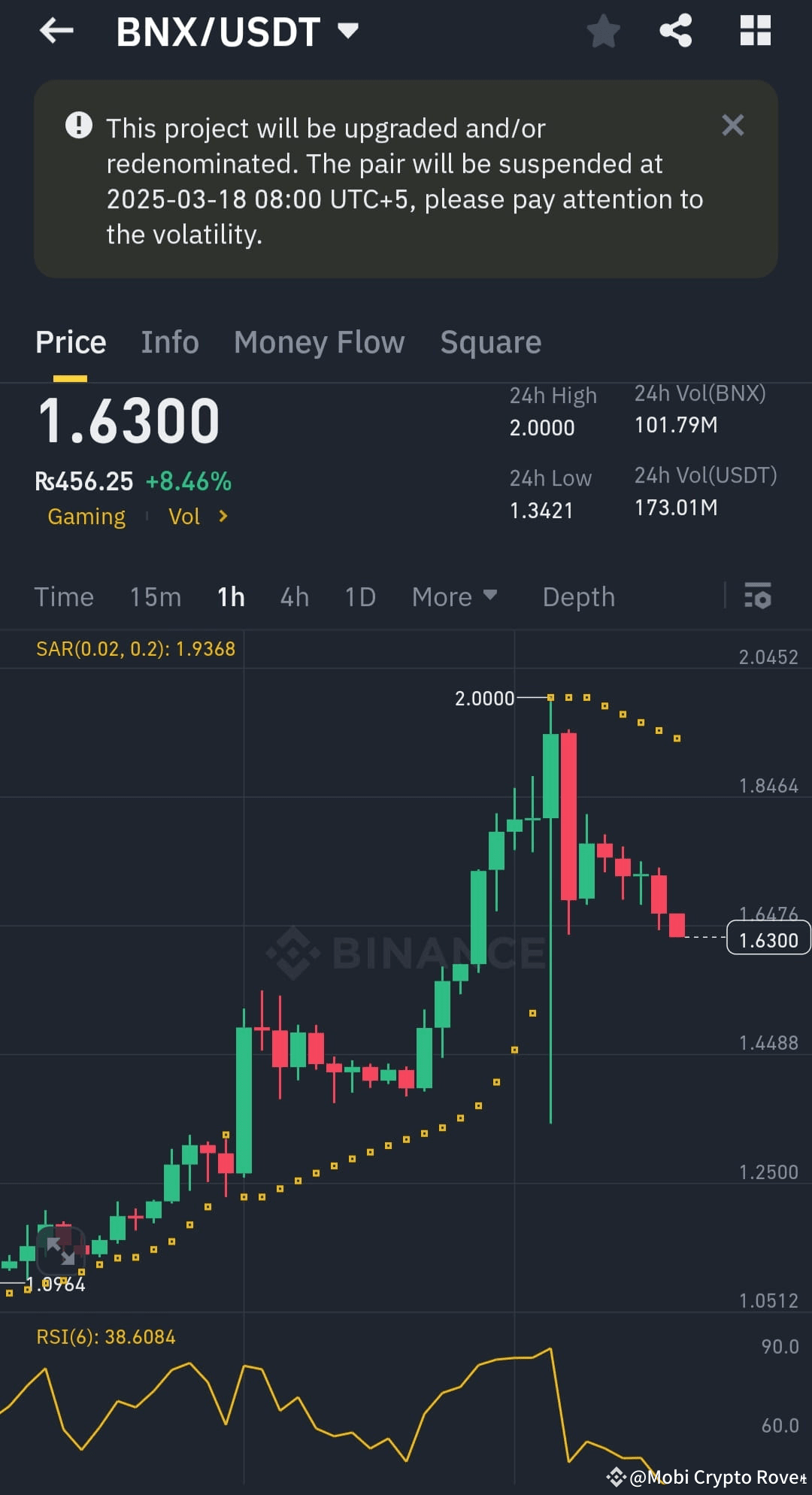
Task: Dismiss the suspension warning notice
Action: [732, 126]
